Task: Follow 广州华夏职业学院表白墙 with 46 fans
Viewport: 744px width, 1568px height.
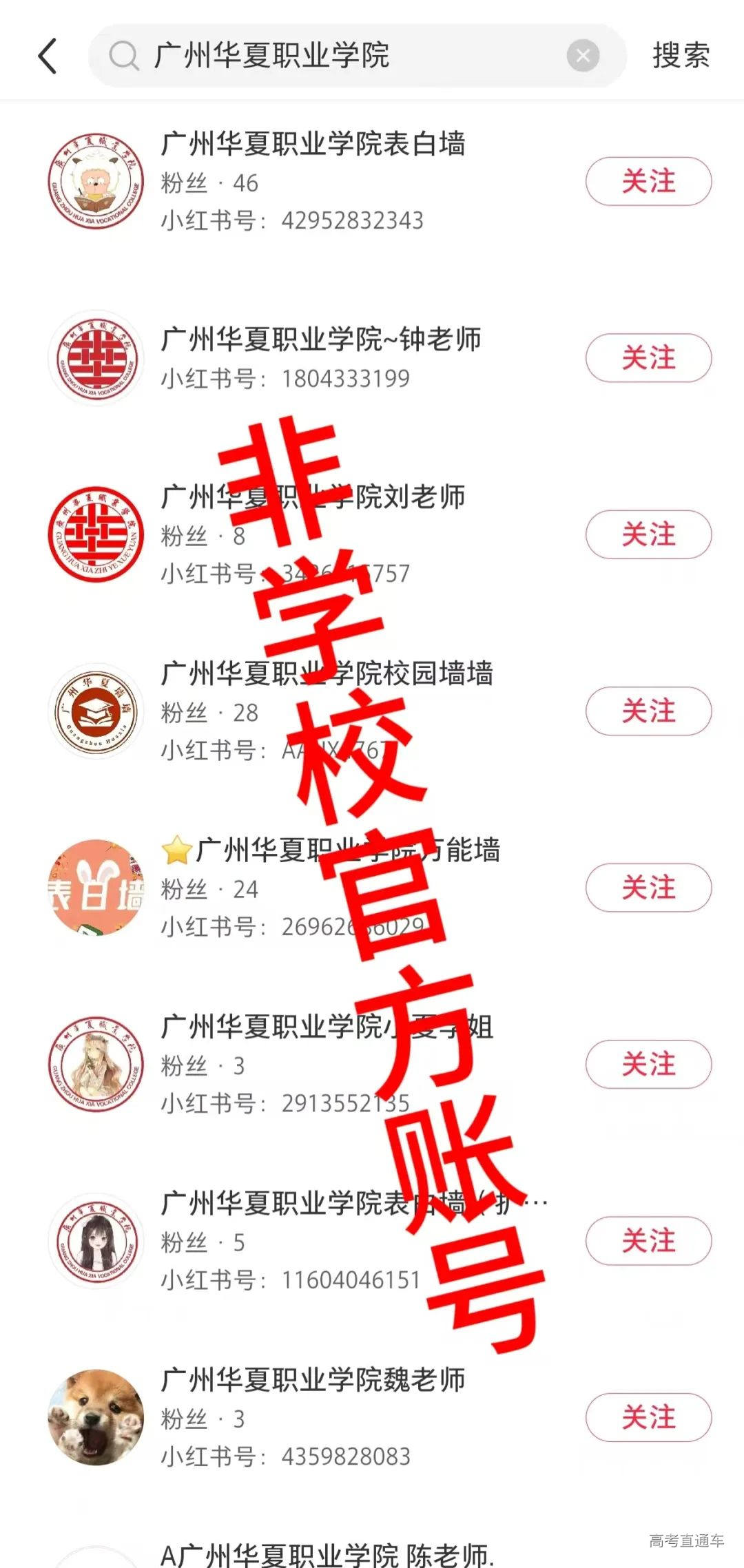Action: tap(648, 181)
